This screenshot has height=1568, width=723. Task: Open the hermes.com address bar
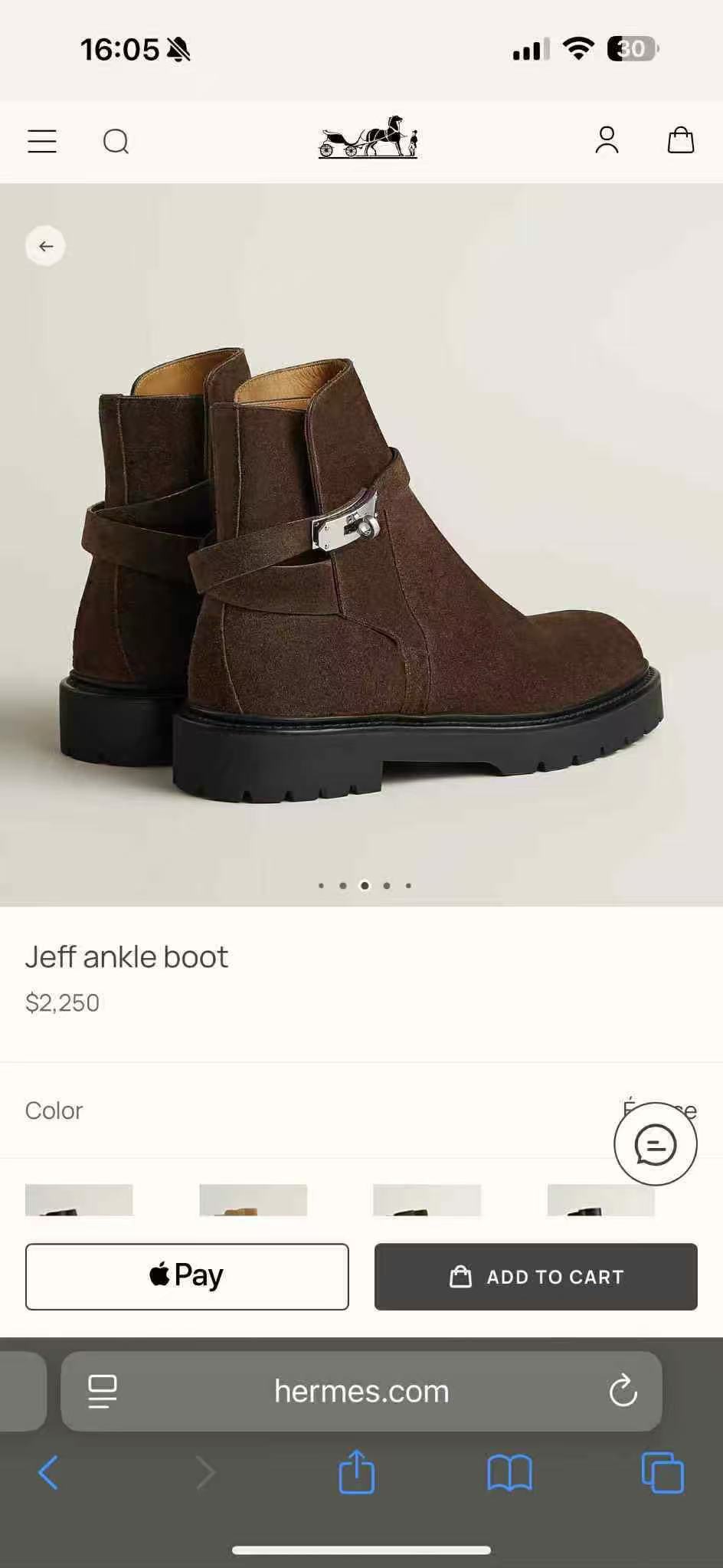click(x=361, y=1391)
